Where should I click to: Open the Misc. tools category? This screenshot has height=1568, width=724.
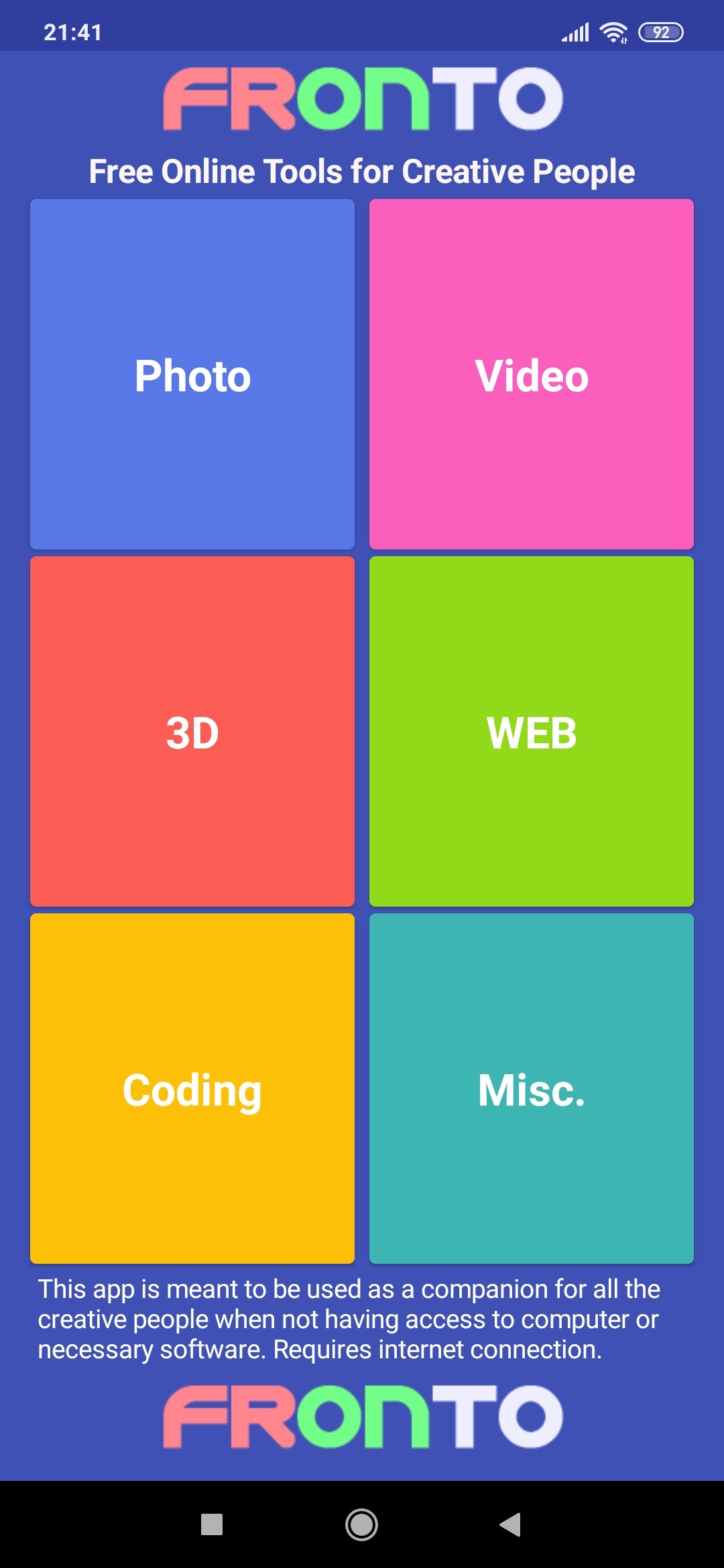click(532, 1089)
